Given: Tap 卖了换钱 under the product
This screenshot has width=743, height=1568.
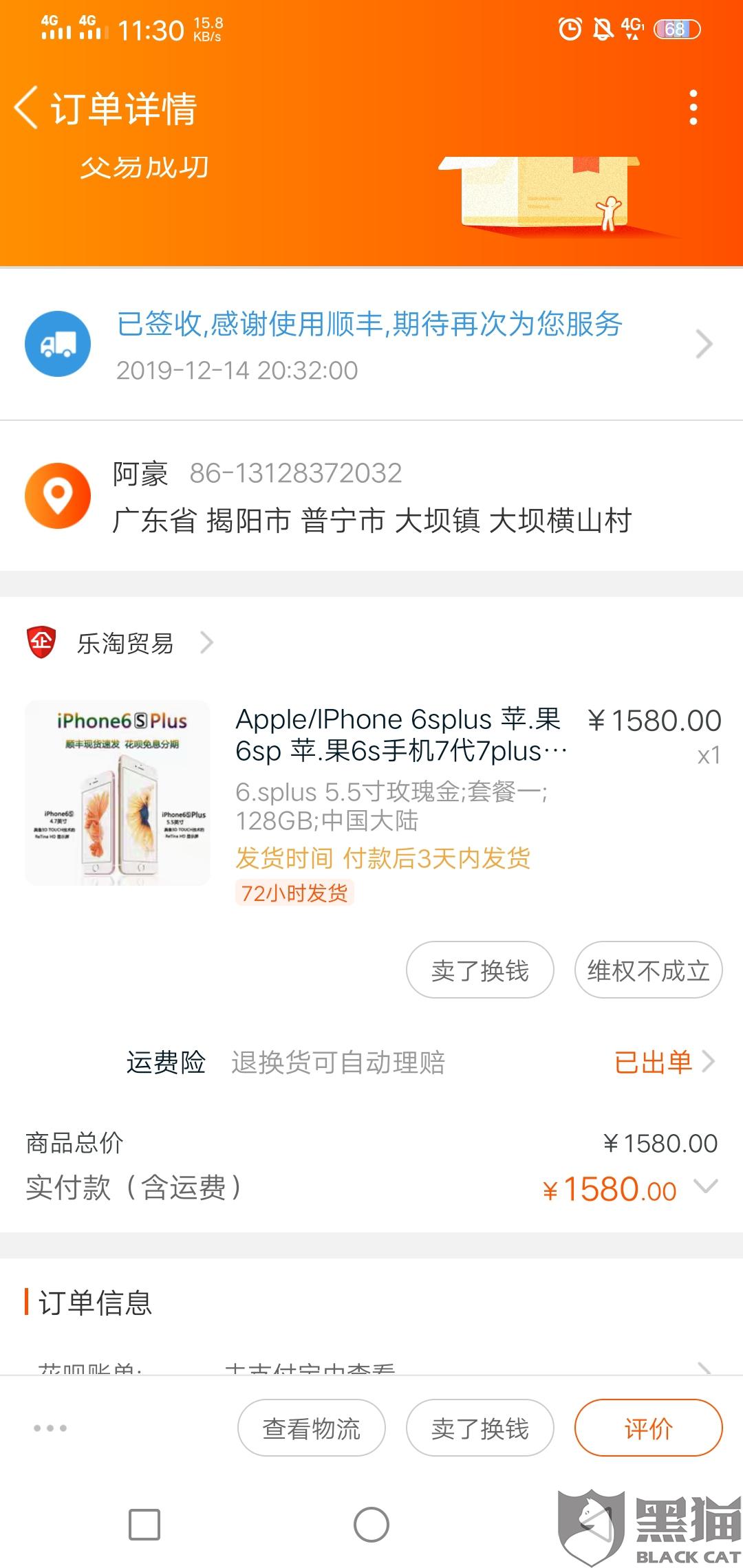Looking at the screenshot, I should click(x=480, y=970).
